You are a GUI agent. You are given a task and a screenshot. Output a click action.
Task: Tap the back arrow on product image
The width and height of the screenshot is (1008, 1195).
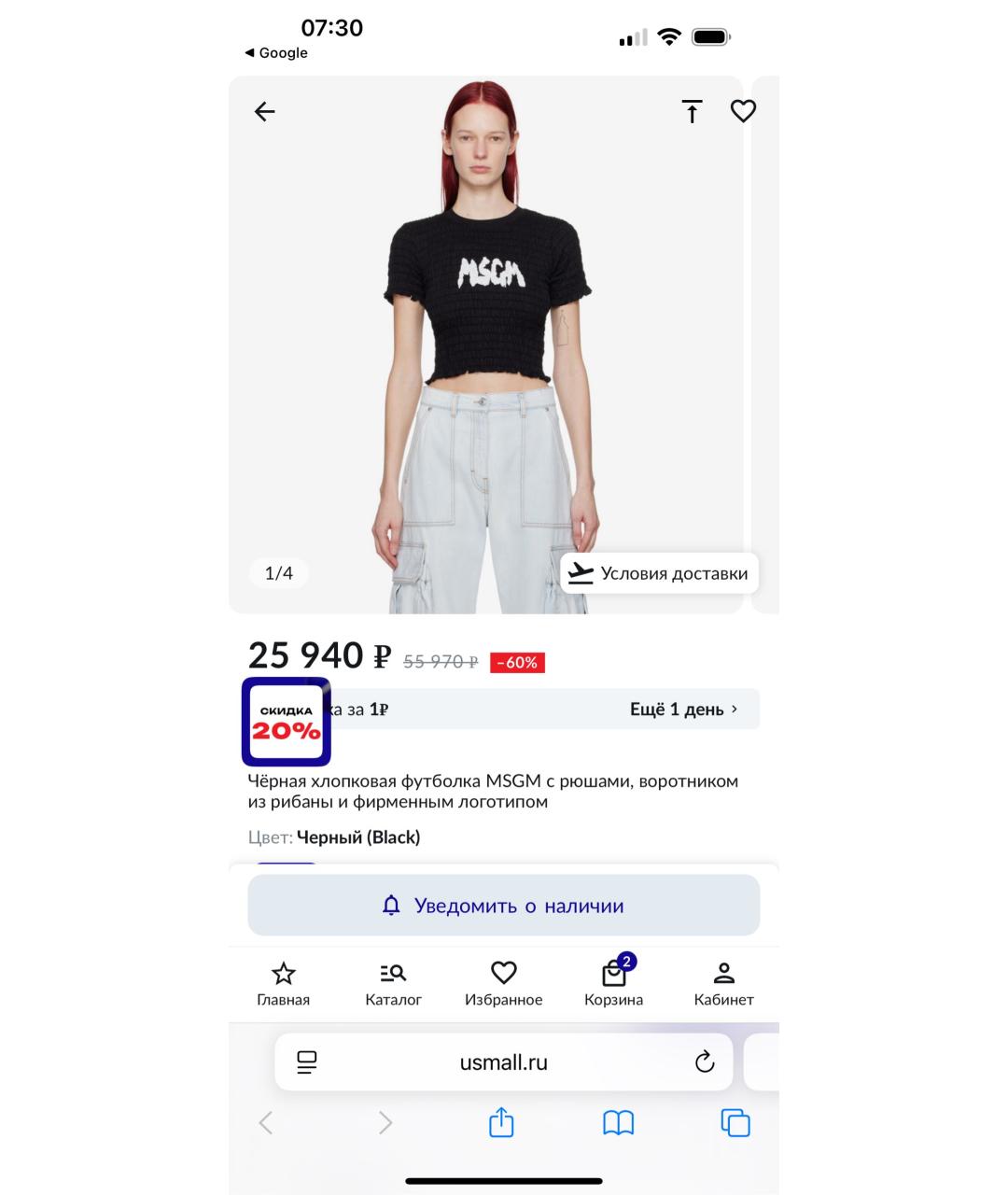[x=264, y=110]
